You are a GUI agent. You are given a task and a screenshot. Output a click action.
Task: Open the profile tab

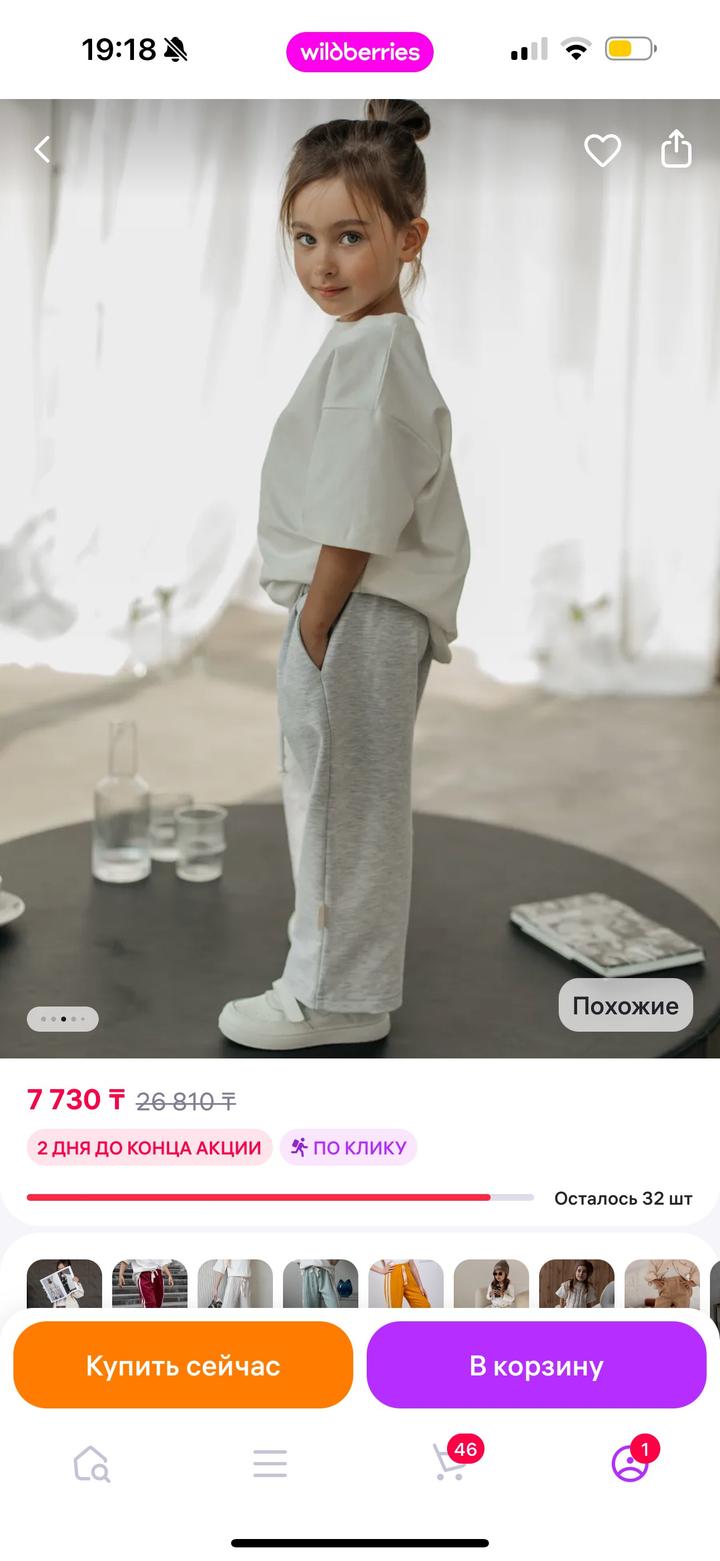coord(630,1464)
